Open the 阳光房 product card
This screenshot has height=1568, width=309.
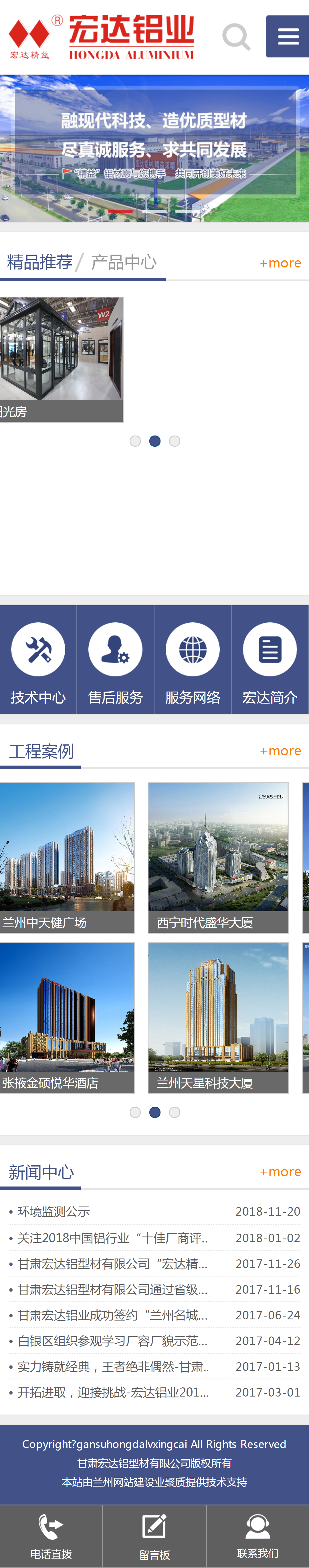click(61, 359)
